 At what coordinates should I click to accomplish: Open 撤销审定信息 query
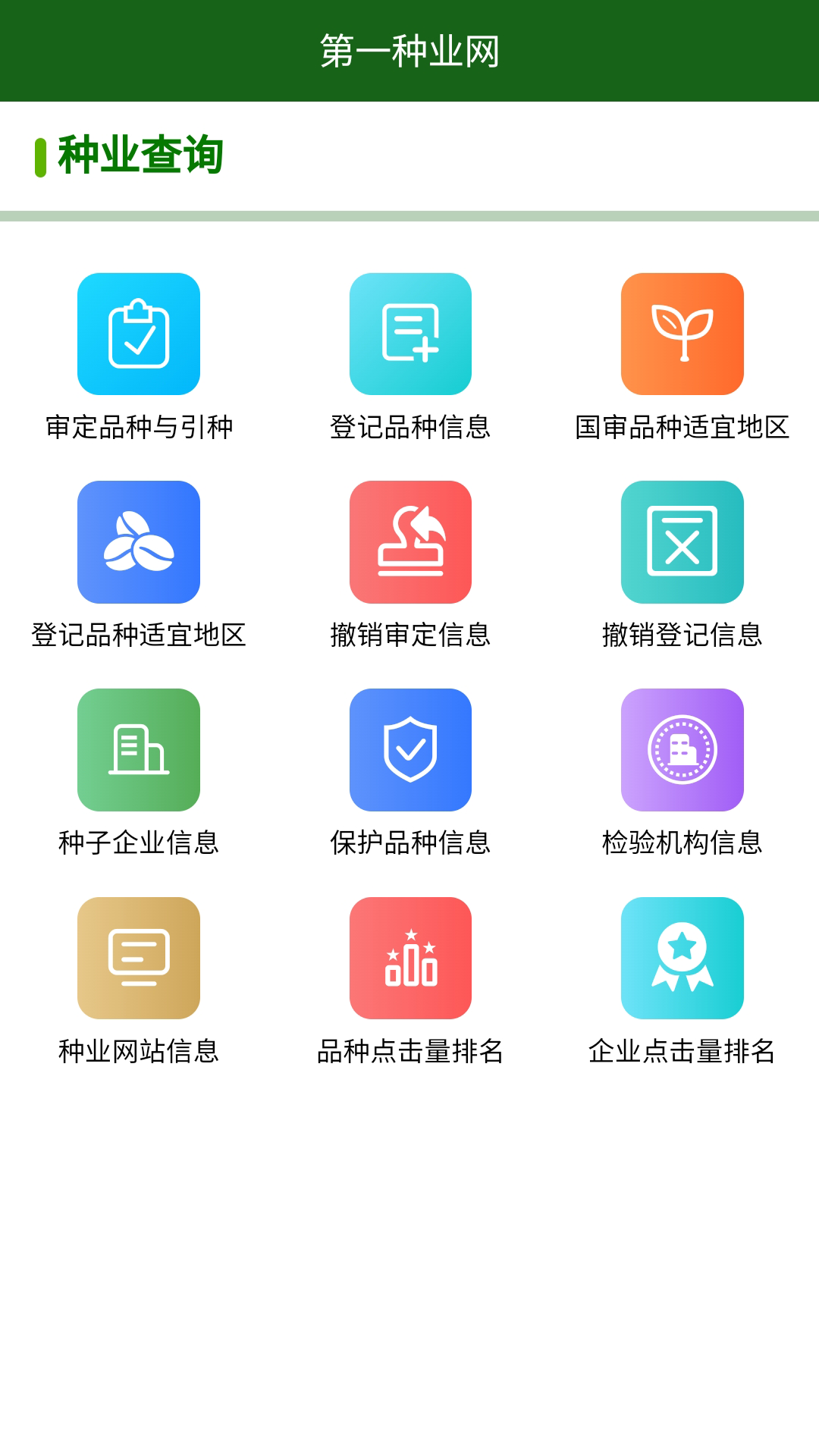point(410,542)
